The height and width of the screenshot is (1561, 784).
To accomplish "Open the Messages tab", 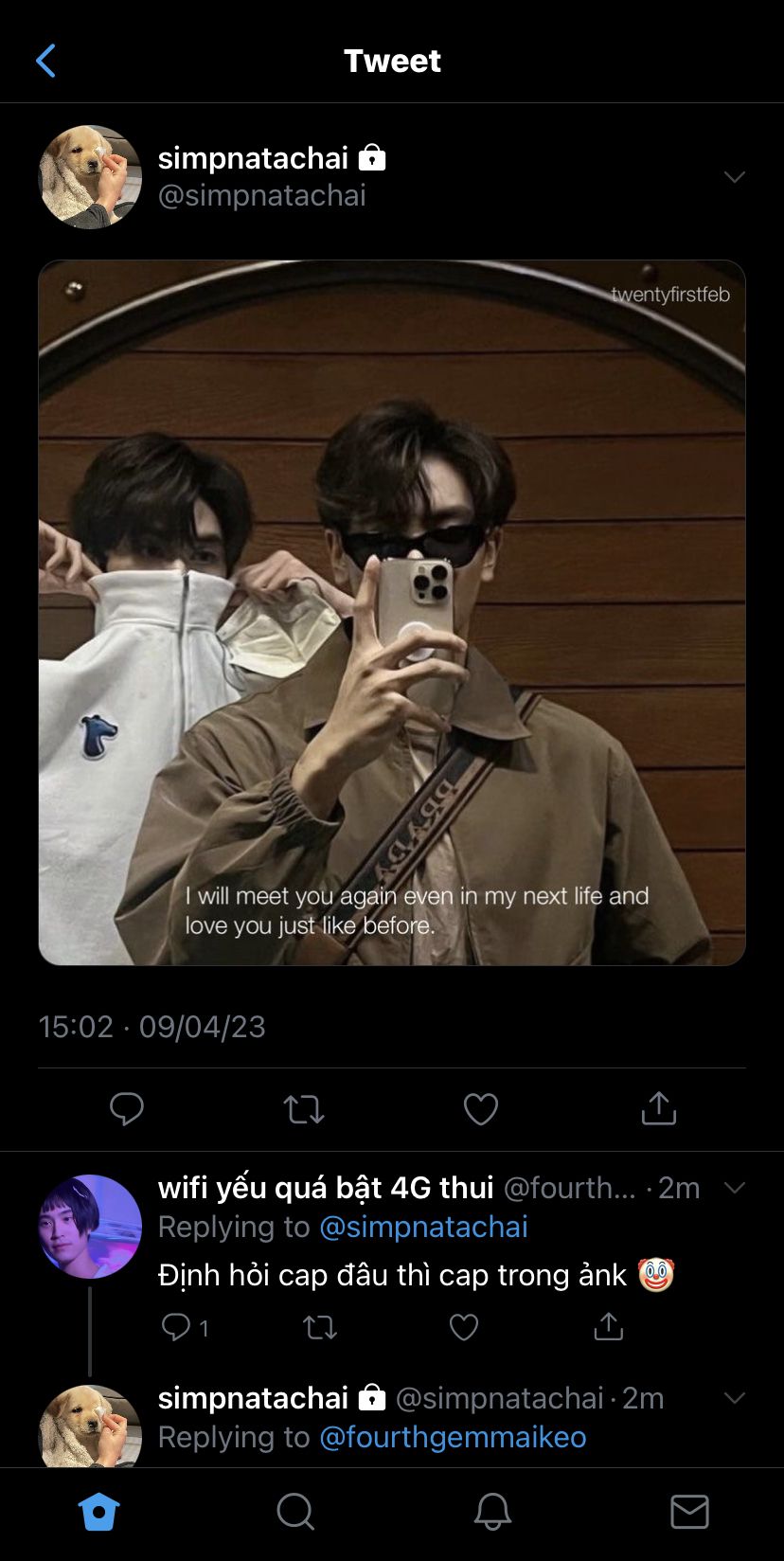I will click(x=689, y=1512).
